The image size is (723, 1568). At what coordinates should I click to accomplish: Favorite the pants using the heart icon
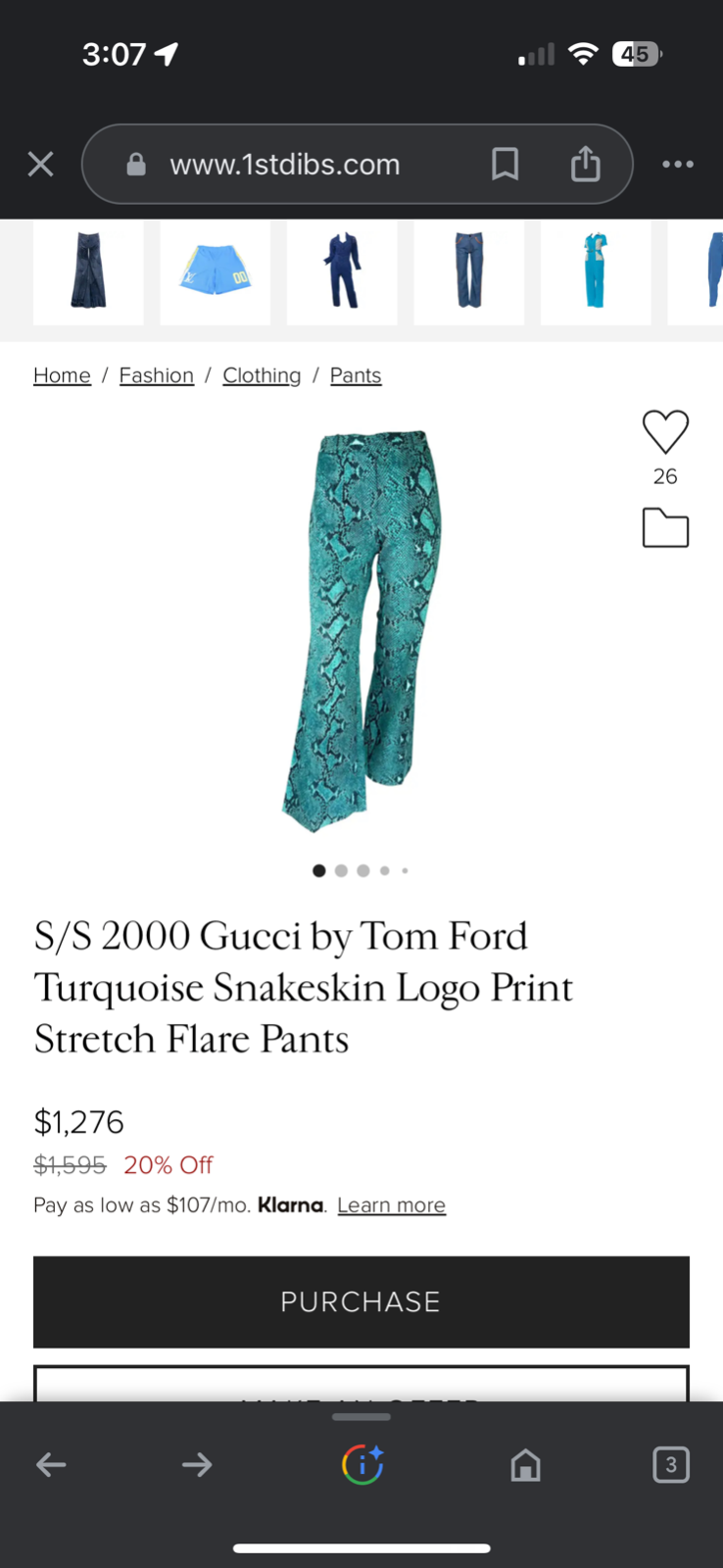coord(665,432)
